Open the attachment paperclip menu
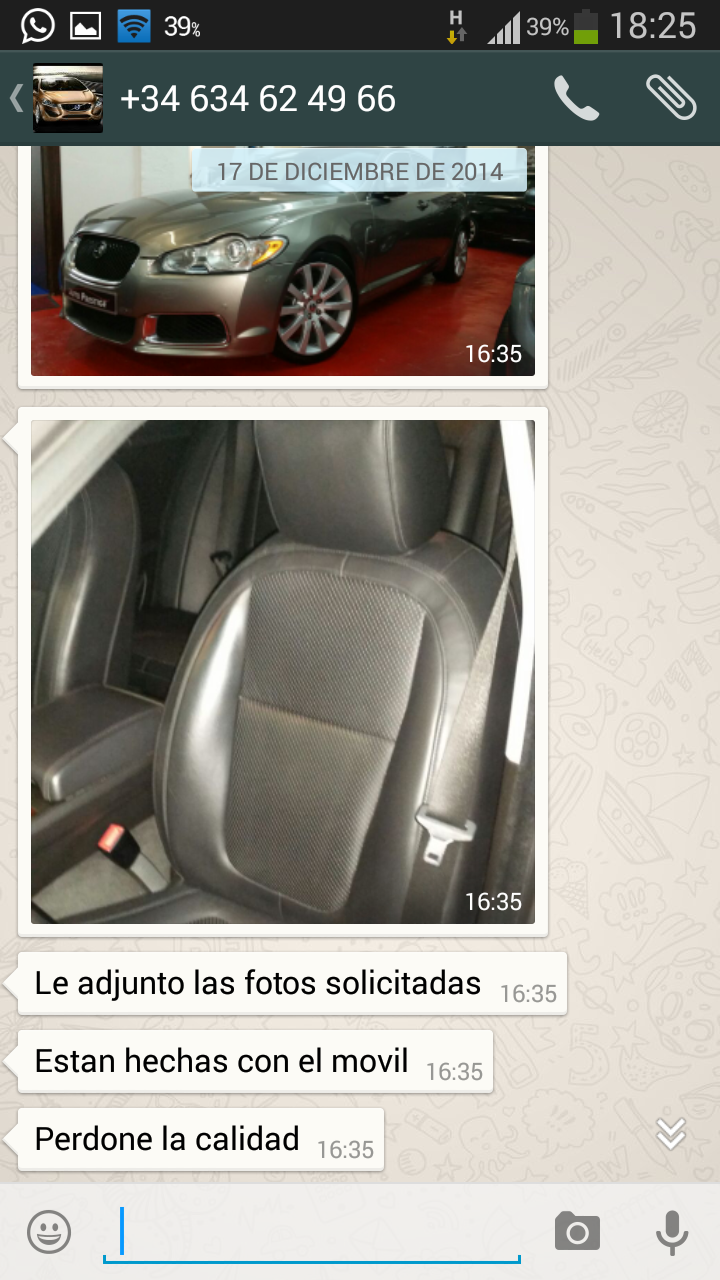 tap(670, 98)
